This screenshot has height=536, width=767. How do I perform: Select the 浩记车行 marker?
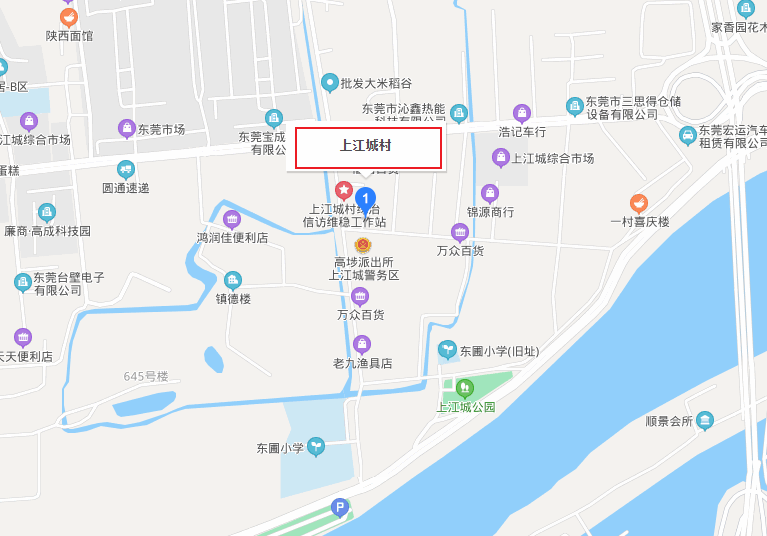coord(522,113)
